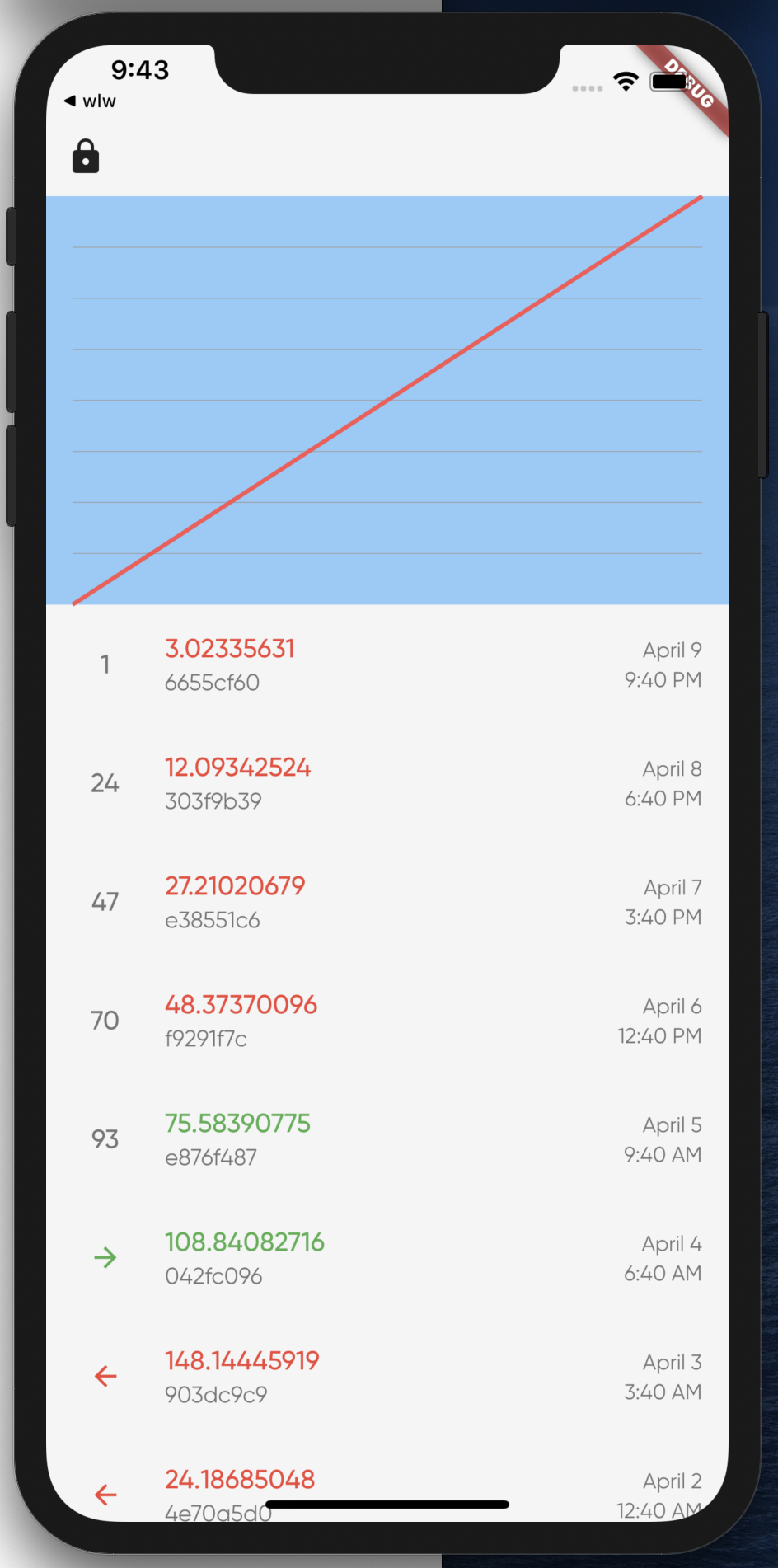778x1568 pixels.
Task: Open outgoing transaction 903dc9c9
Action: click(387, 1377)
